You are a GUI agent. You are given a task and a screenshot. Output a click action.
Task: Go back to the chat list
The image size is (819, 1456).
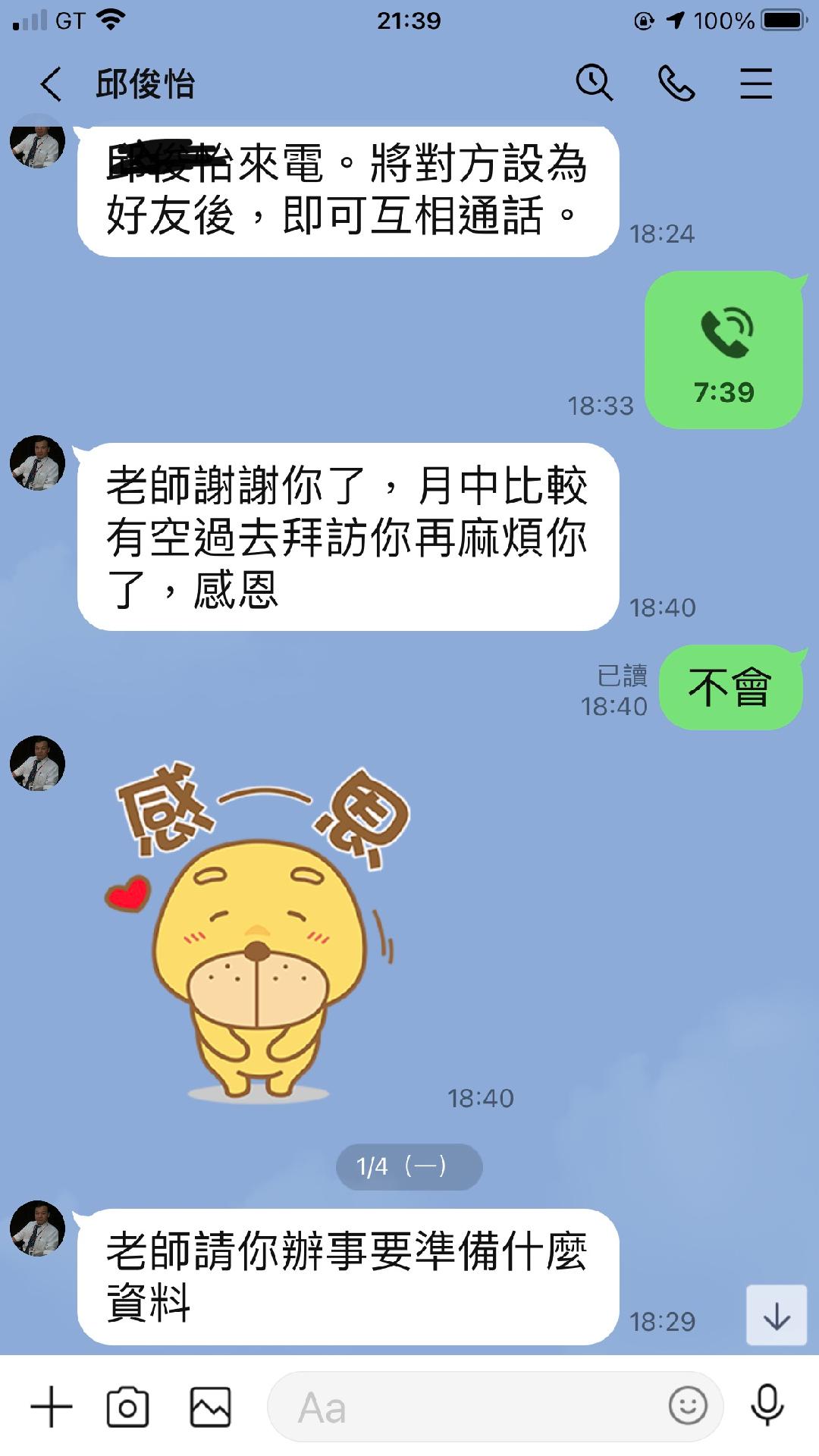51,83
